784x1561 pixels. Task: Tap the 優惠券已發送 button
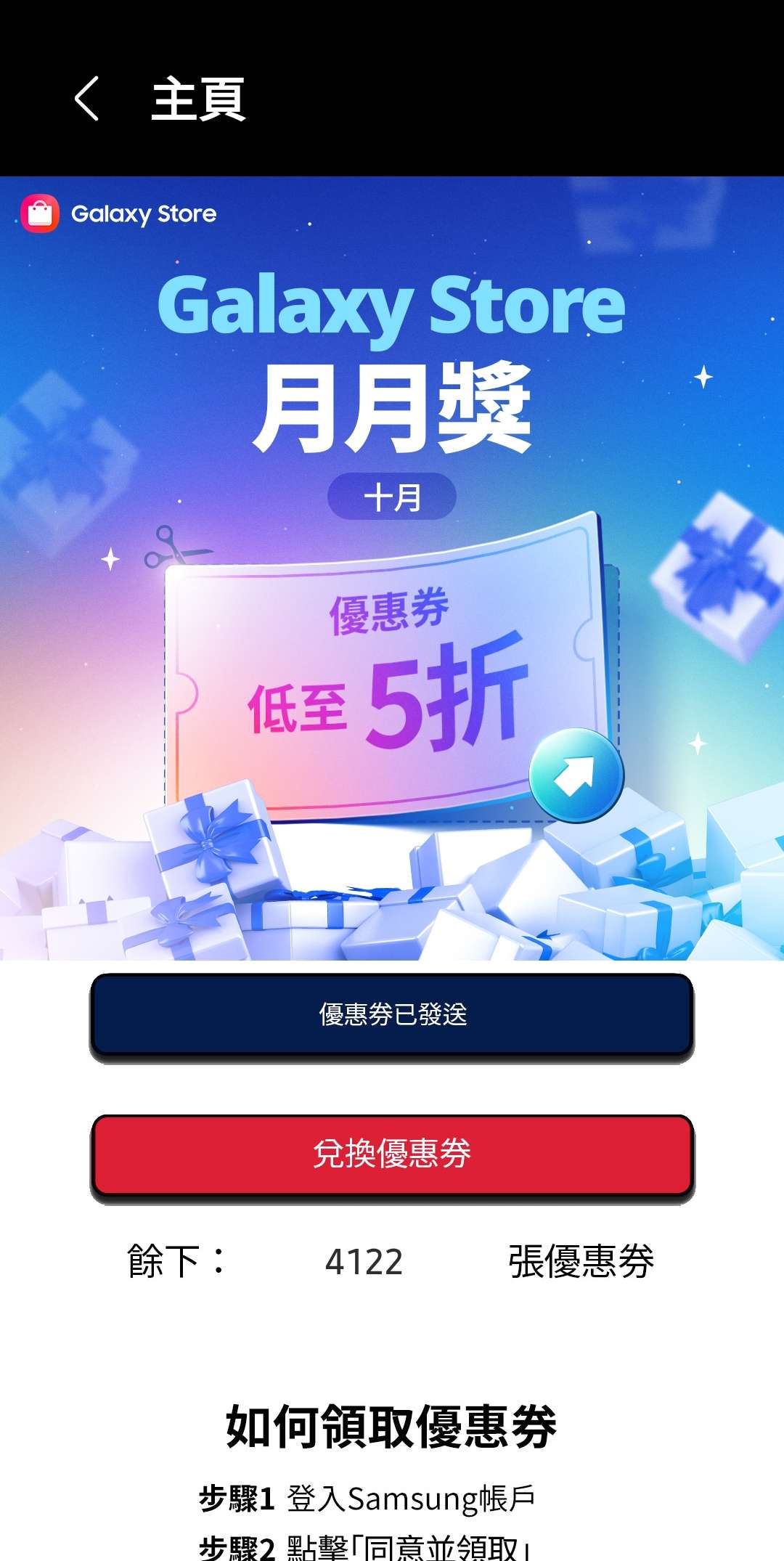(x=392, y=1014)
